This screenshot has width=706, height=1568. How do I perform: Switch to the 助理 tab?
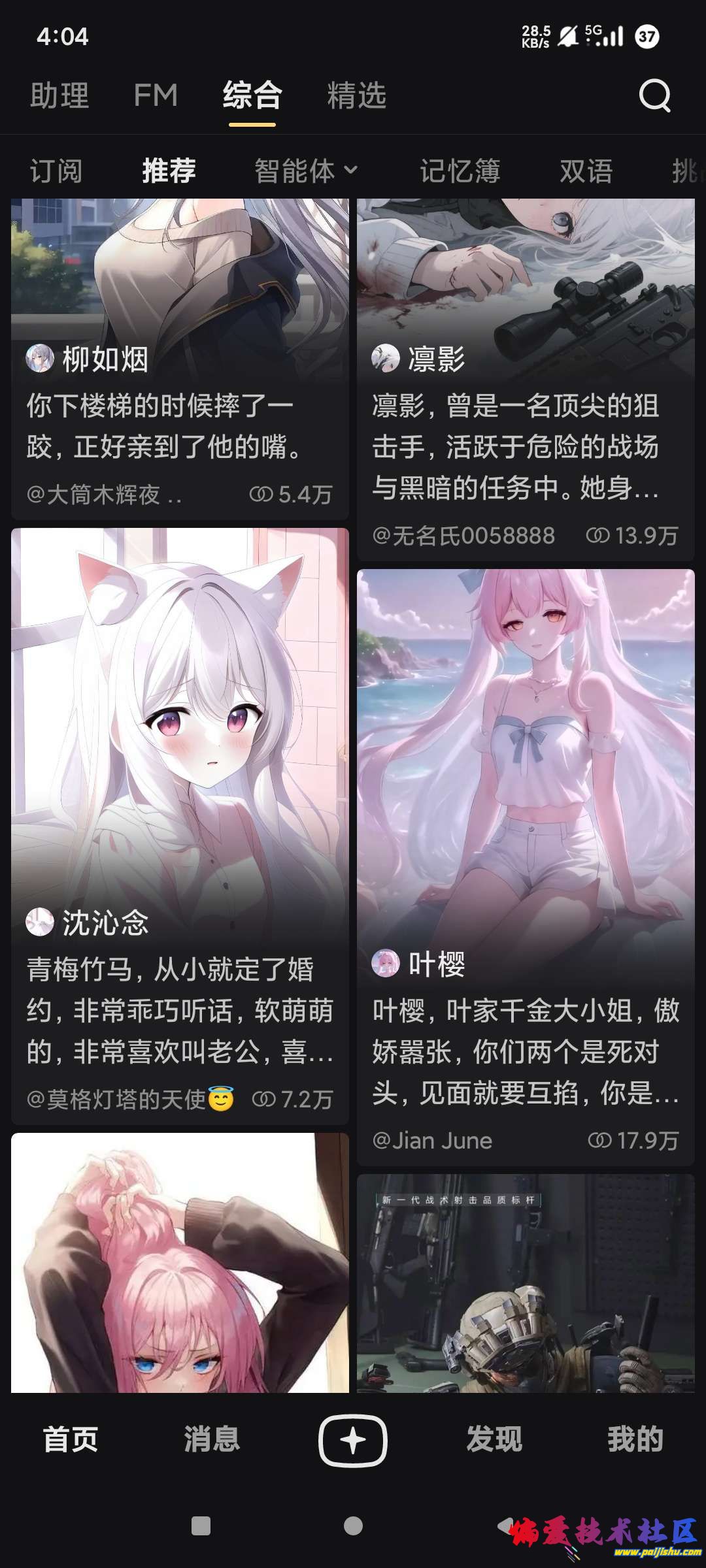coord(59,96)
